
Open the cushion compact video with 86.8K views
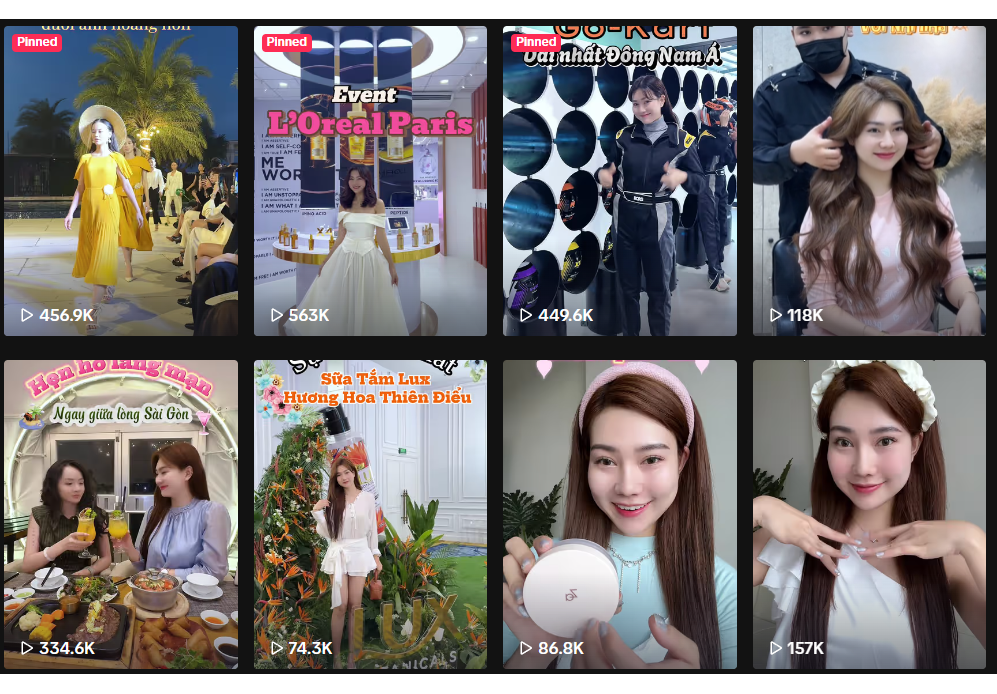click(x=620, y=514)
